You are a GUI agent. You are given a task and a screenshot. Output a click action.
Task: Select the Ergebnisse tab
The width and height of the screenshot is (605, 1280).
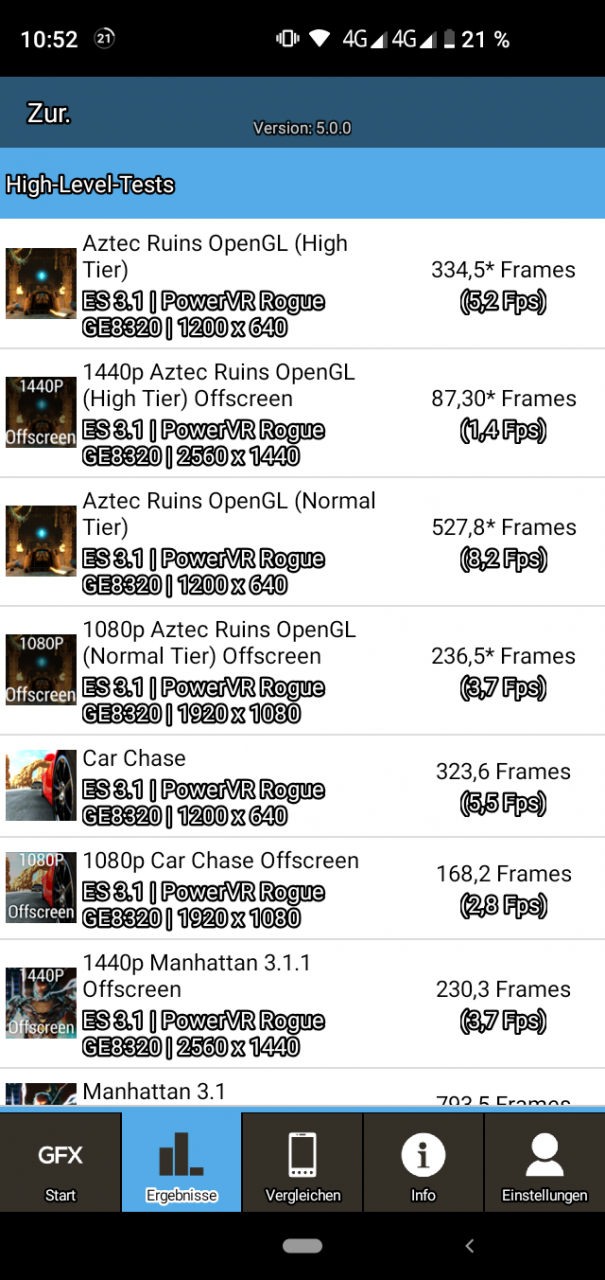click(181, 1162)
